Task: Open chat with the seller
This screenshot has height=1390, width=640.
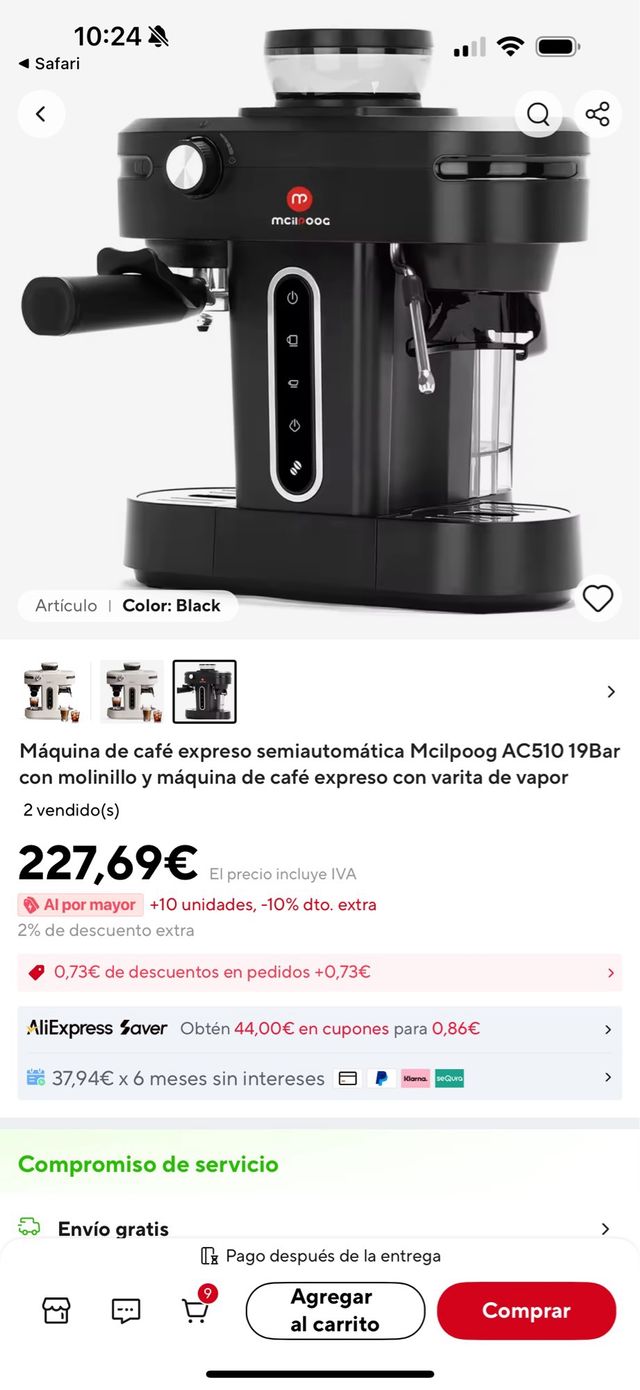Action: coord(126,1310)
